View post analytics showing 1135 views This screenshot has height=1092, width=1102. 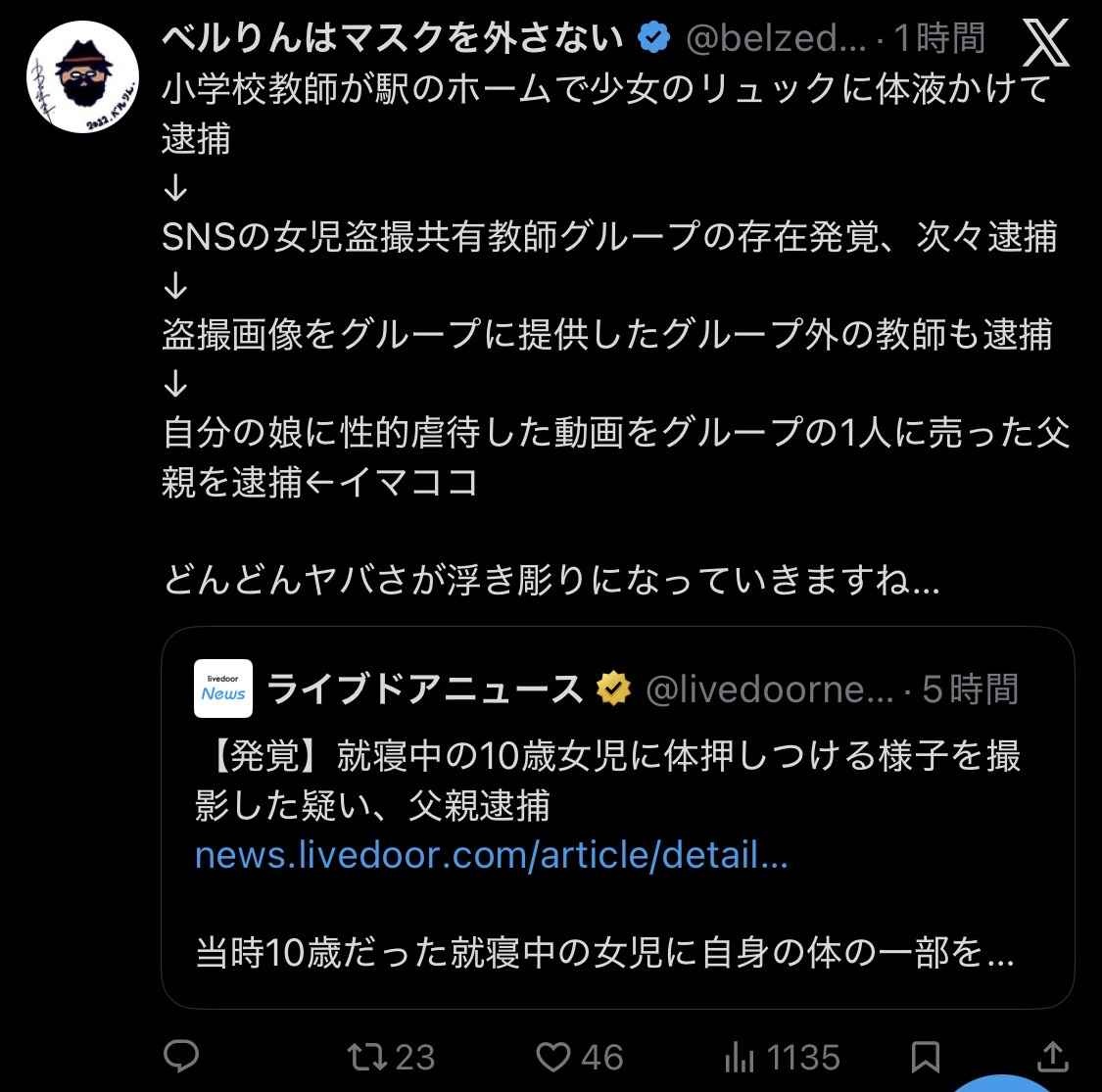click(x=781, y=1057)
